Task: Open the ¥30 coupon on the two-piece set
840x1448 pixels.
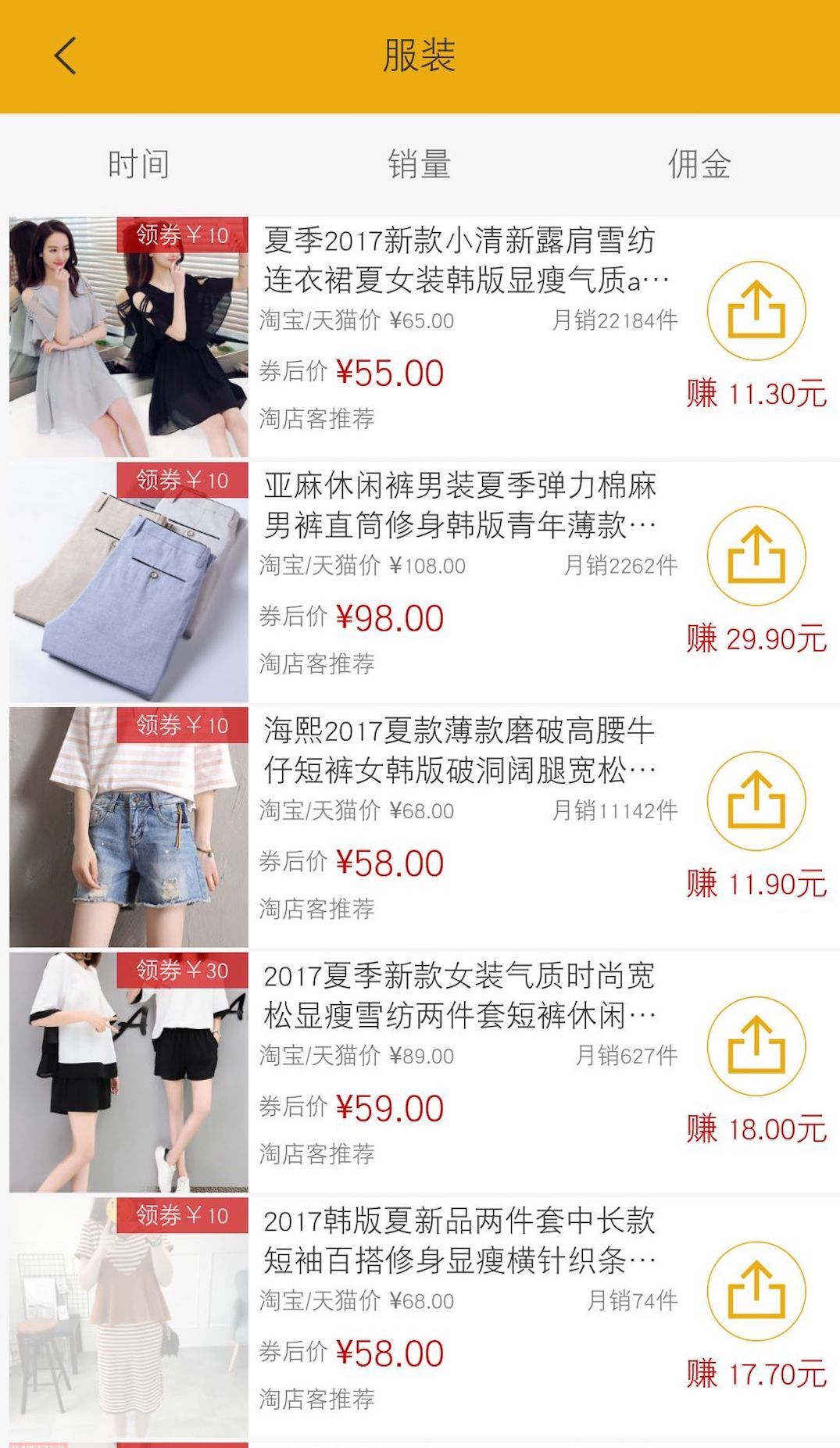Action: [181, 969]
